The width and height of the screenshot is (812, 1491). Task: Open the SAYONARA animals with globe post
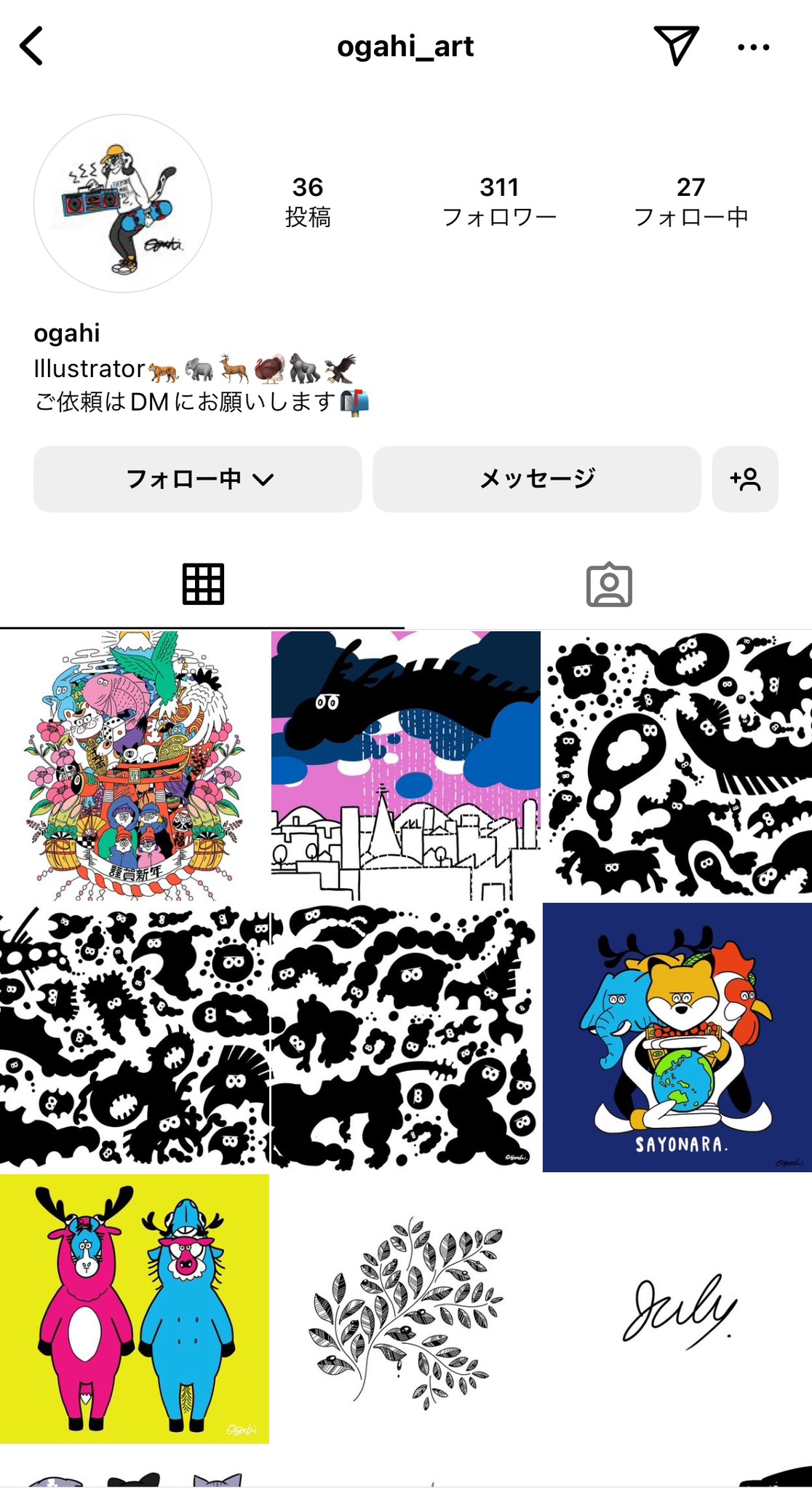[x=677, y=1037]
